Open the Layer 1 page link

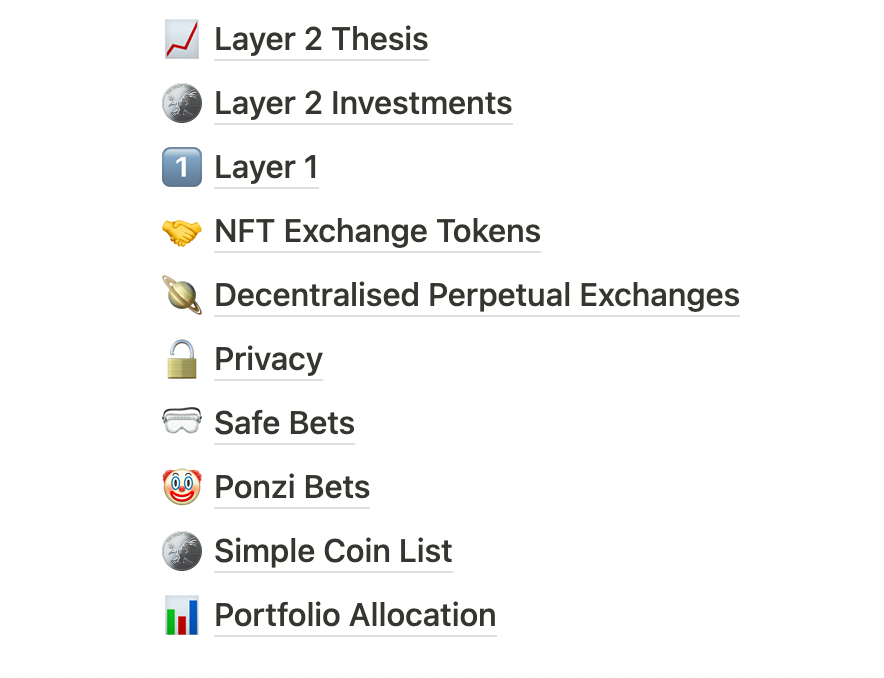(266, 168)
